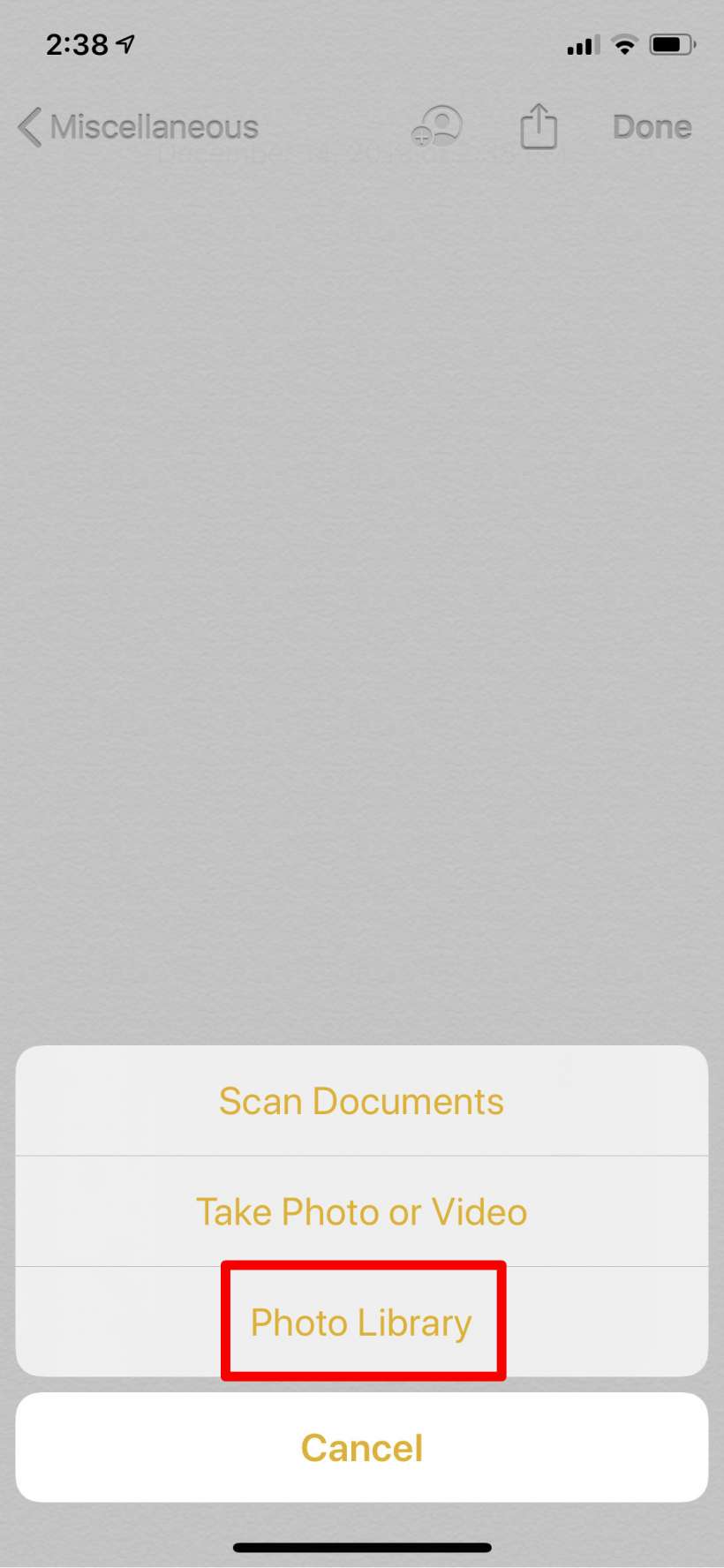
Task: Cancel the action sheet
Action: click(x=361, y=1448)
